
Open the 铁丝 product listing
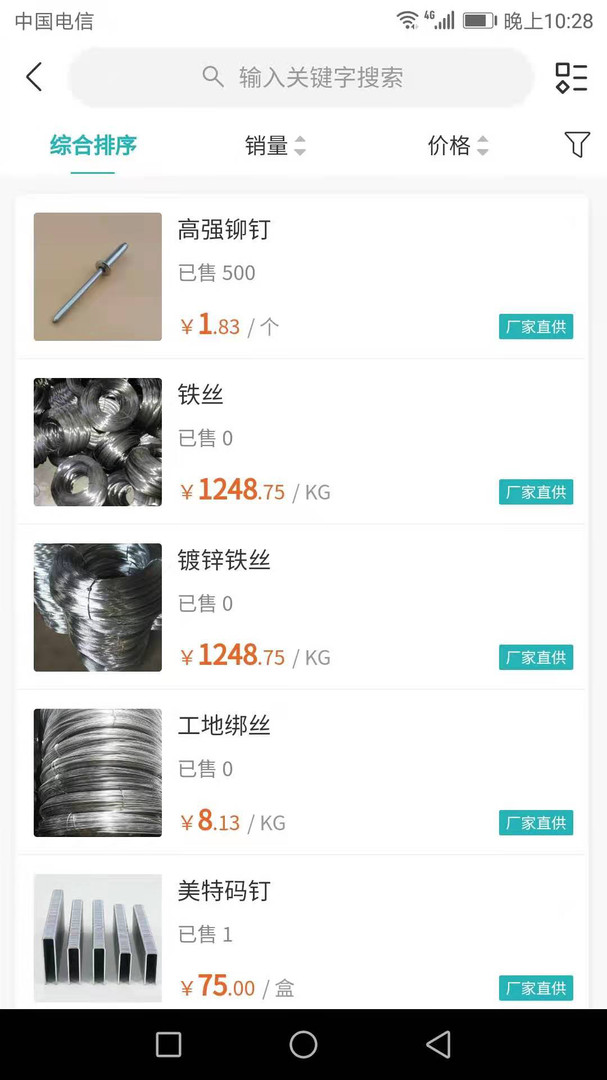click(x=300, y=441)
